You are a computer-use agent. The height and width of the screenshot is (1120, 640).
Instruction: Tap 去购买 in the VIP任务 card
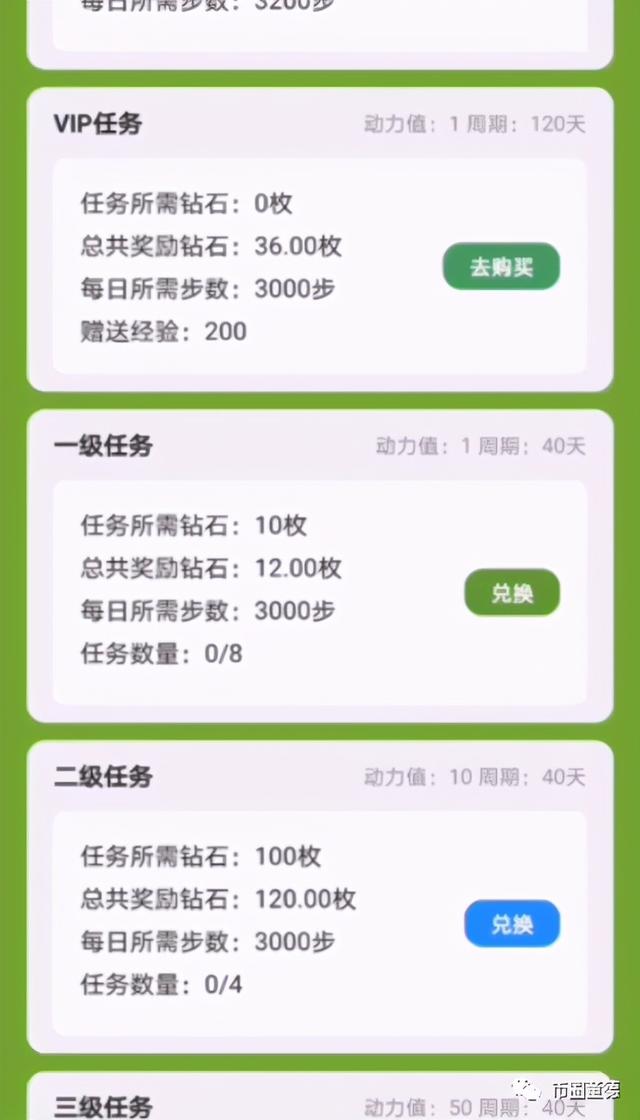click(x=501, y=267)
